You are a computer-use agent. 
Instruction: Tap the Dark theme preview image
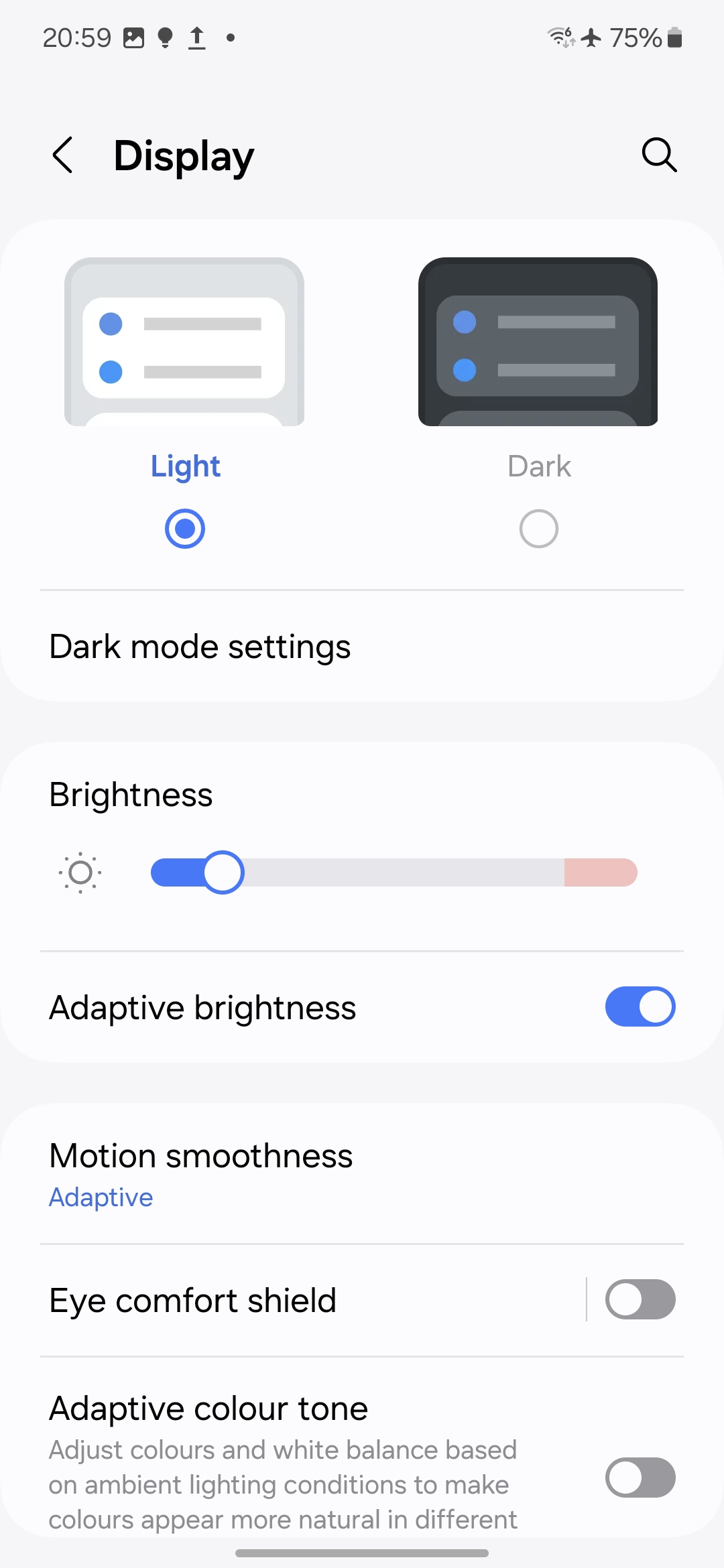coord(538,342)
